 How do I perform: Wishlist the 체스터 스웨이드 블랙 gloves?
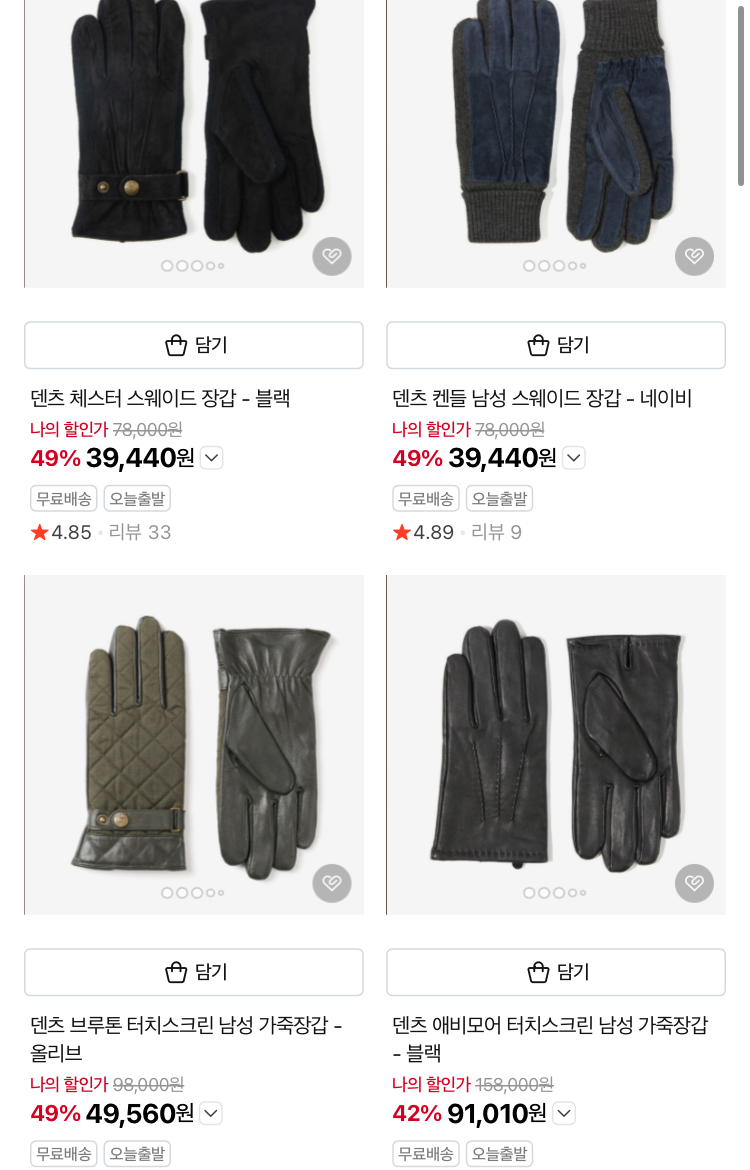332,256
